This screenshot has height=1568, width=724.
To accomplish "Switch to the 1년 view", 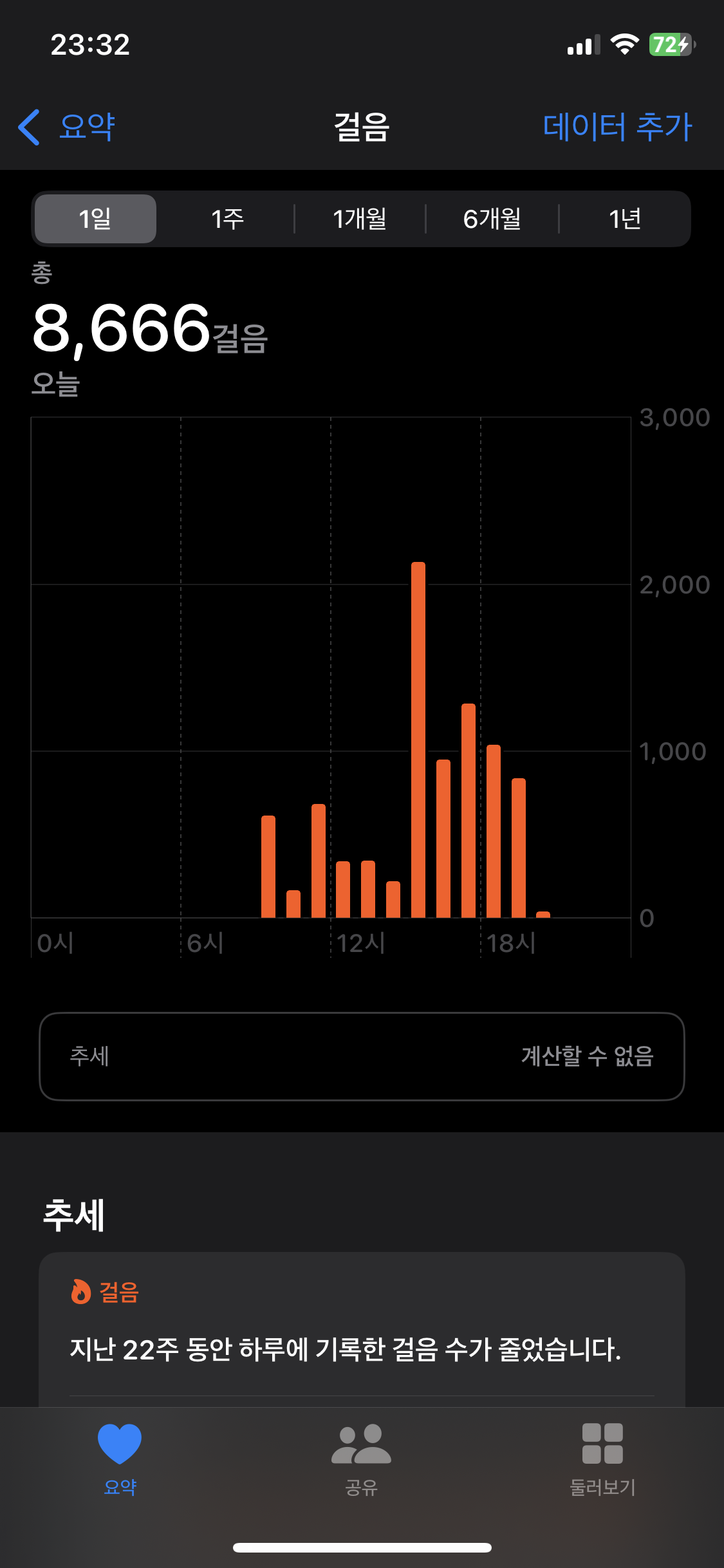I will [624, 219].
